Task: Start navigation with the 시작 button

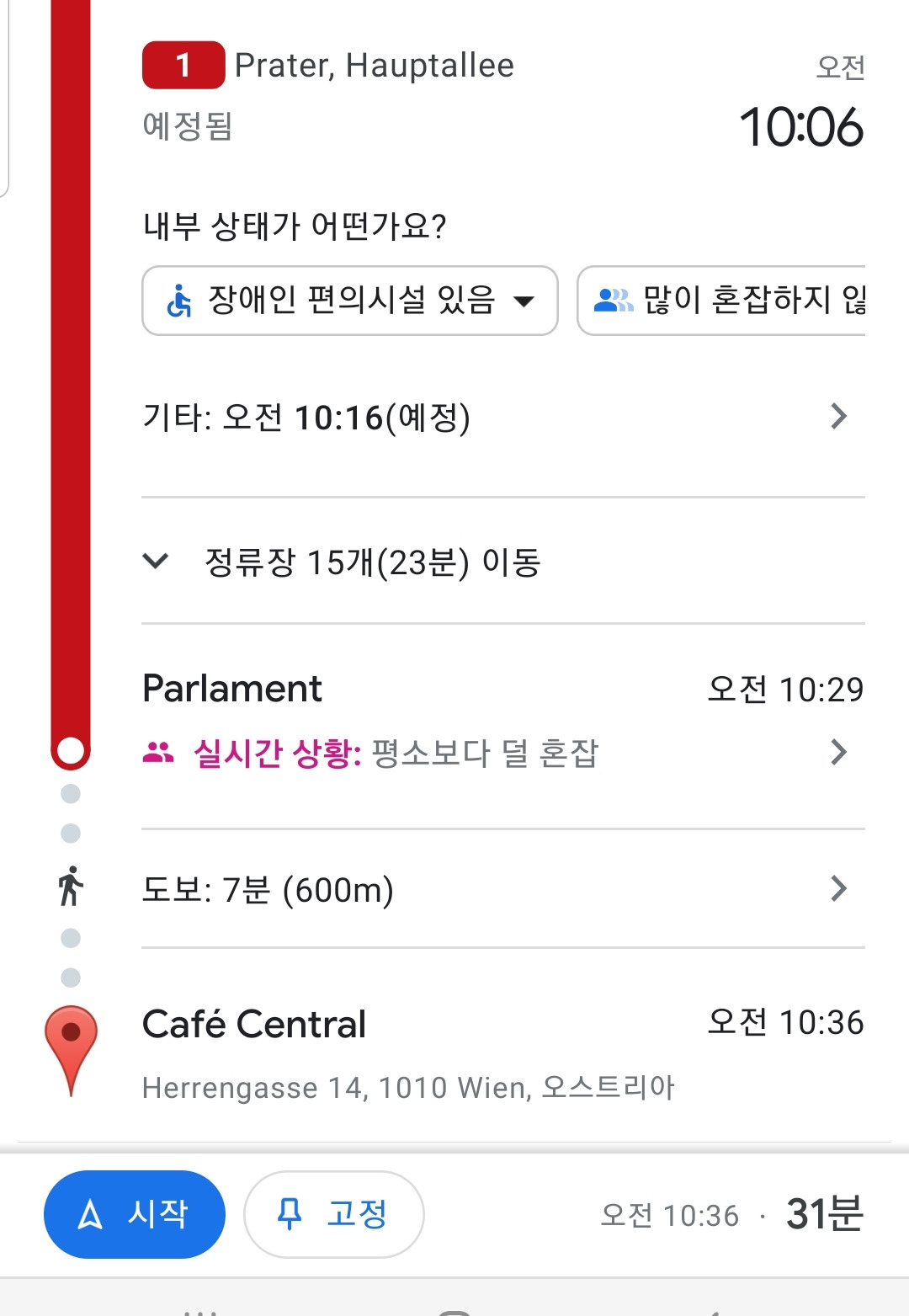Action: 135,1214
